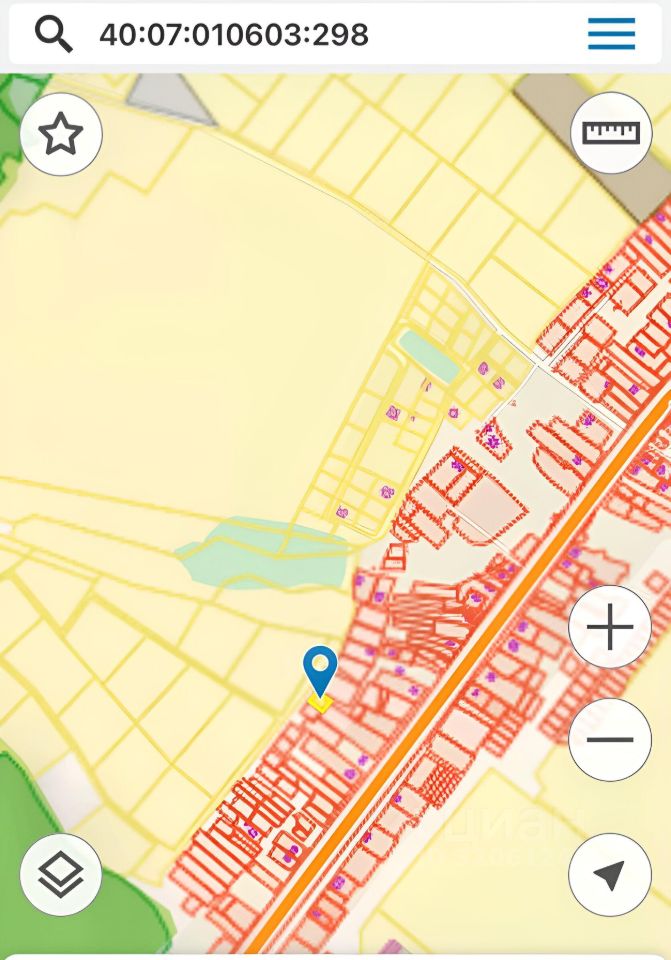Center the map on my location
The height and width of the screenshot is (960, 671).
609,875
